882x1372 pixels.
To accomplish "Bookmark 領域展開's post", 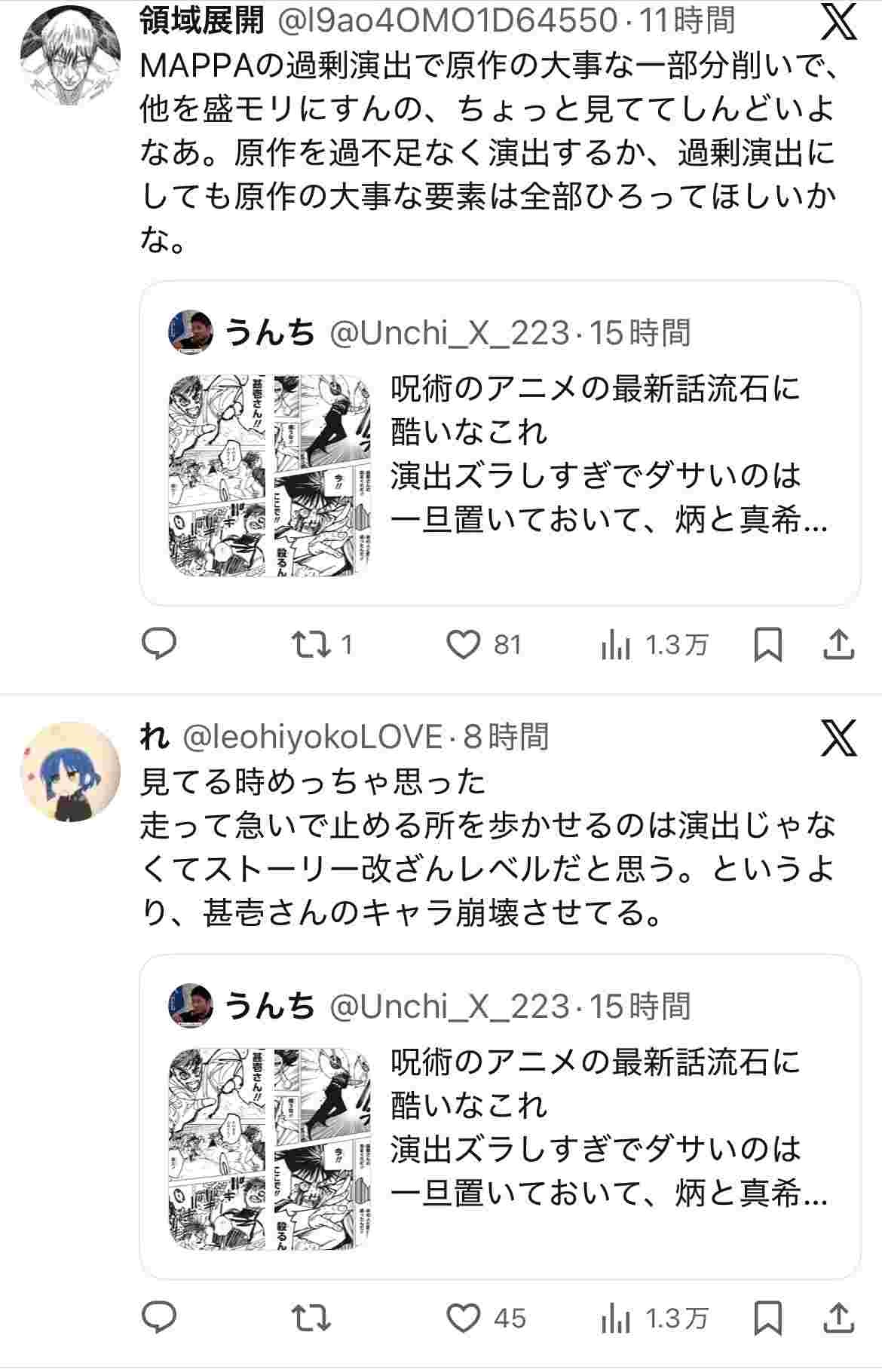I will (767, 645).
